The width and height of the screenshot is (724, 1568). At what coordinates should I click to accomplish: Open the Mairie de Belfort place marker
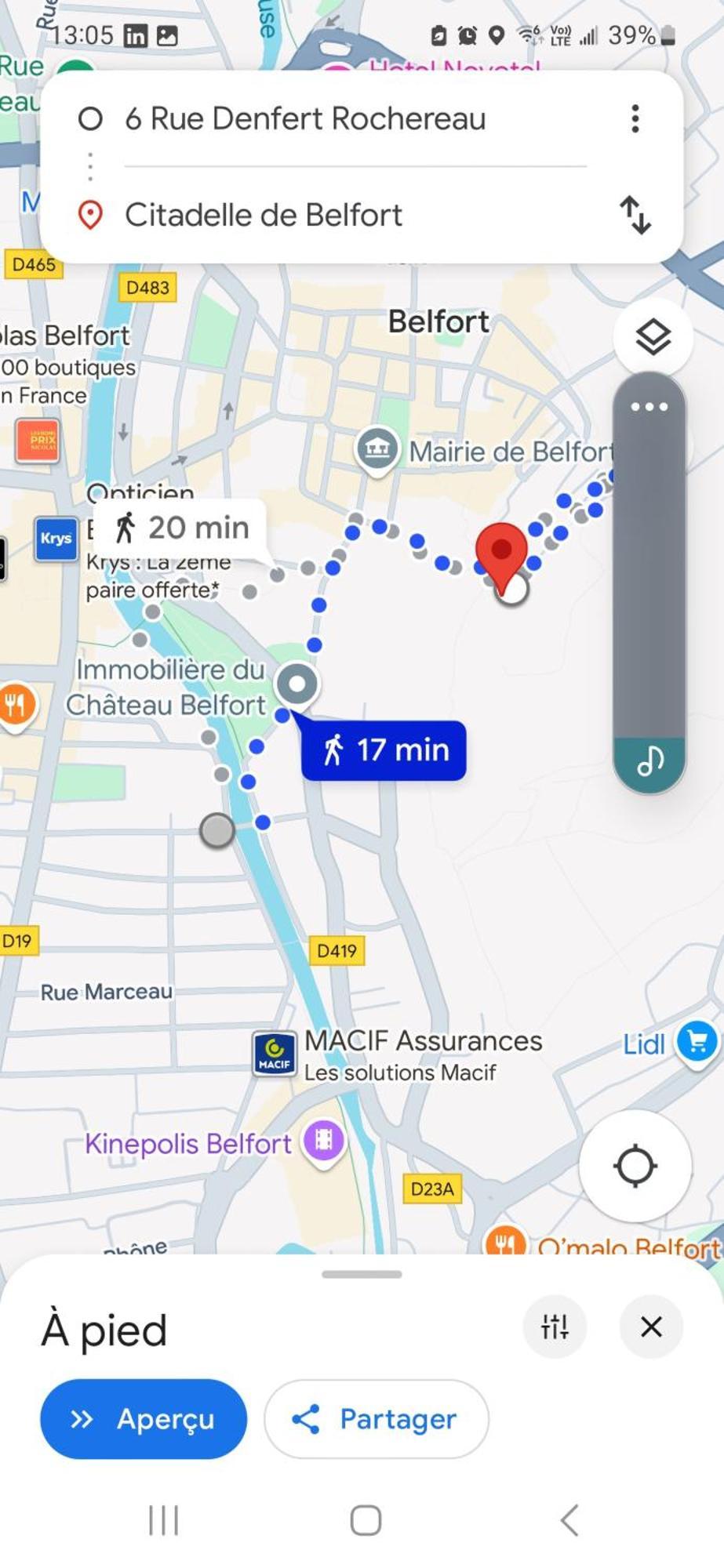(377, 449)
